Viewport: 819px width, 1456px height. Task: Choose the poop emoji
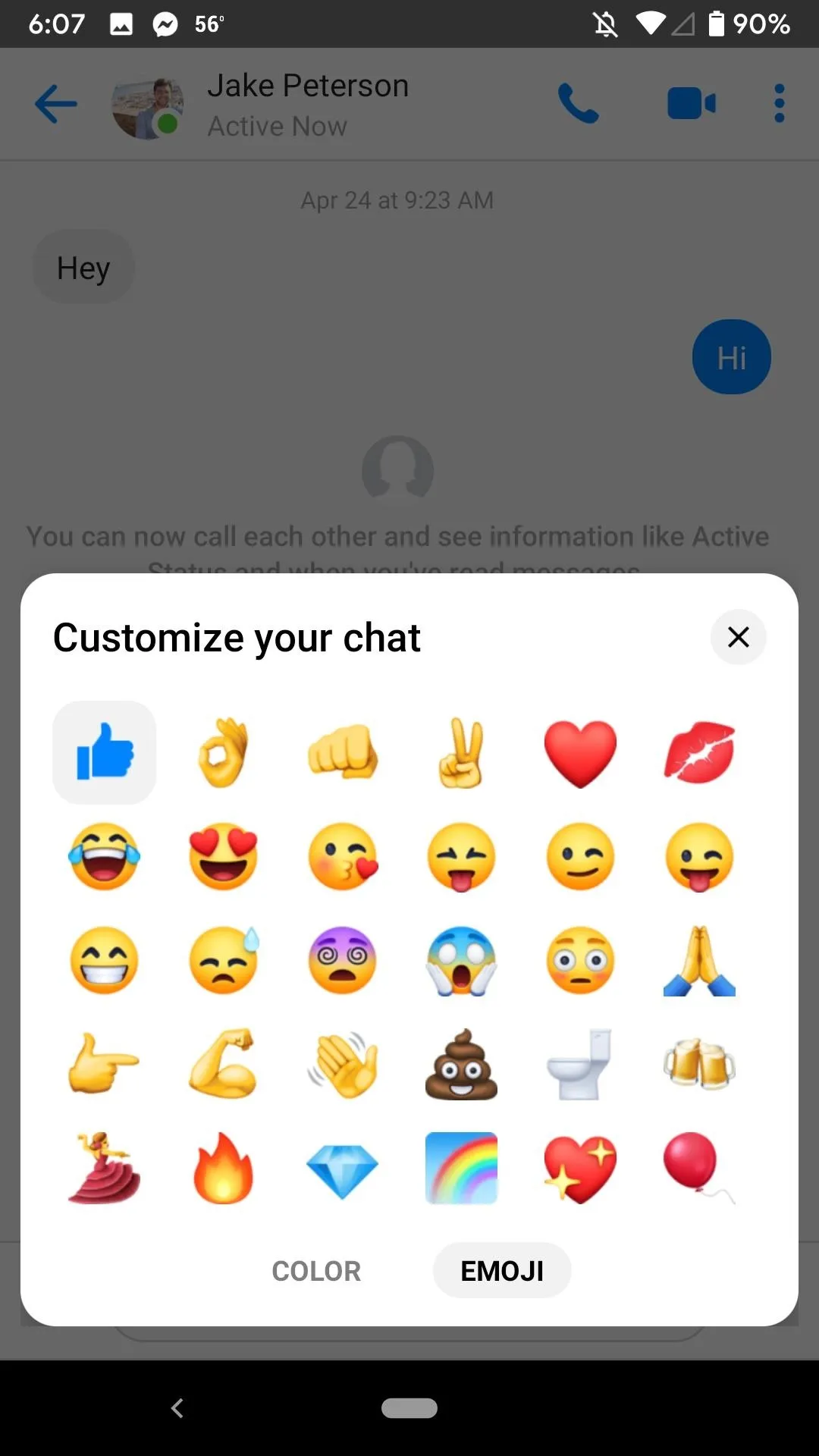pos(461,1065)
